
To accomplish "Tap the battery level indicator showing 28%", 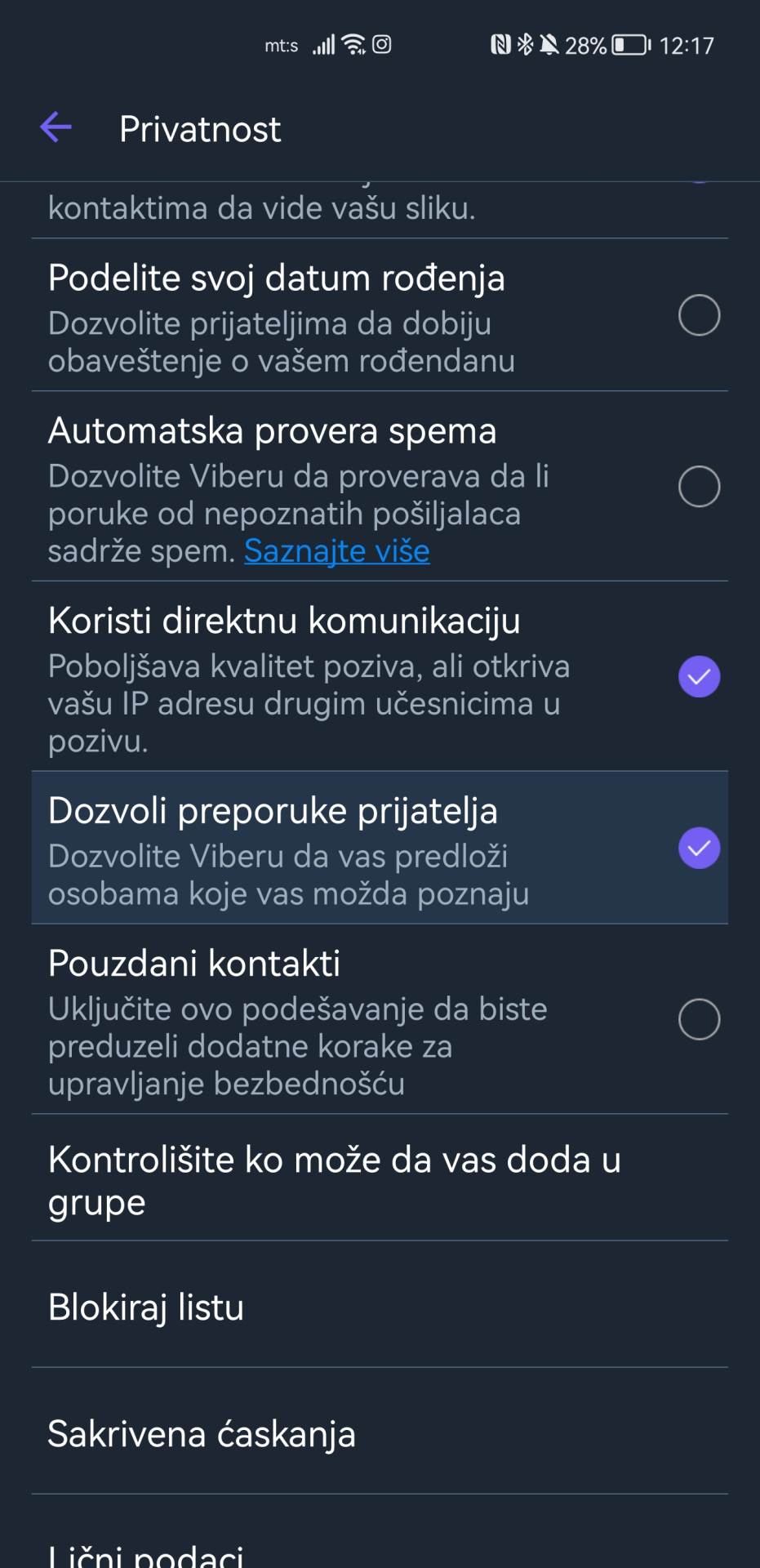I will tap(587, 45).
